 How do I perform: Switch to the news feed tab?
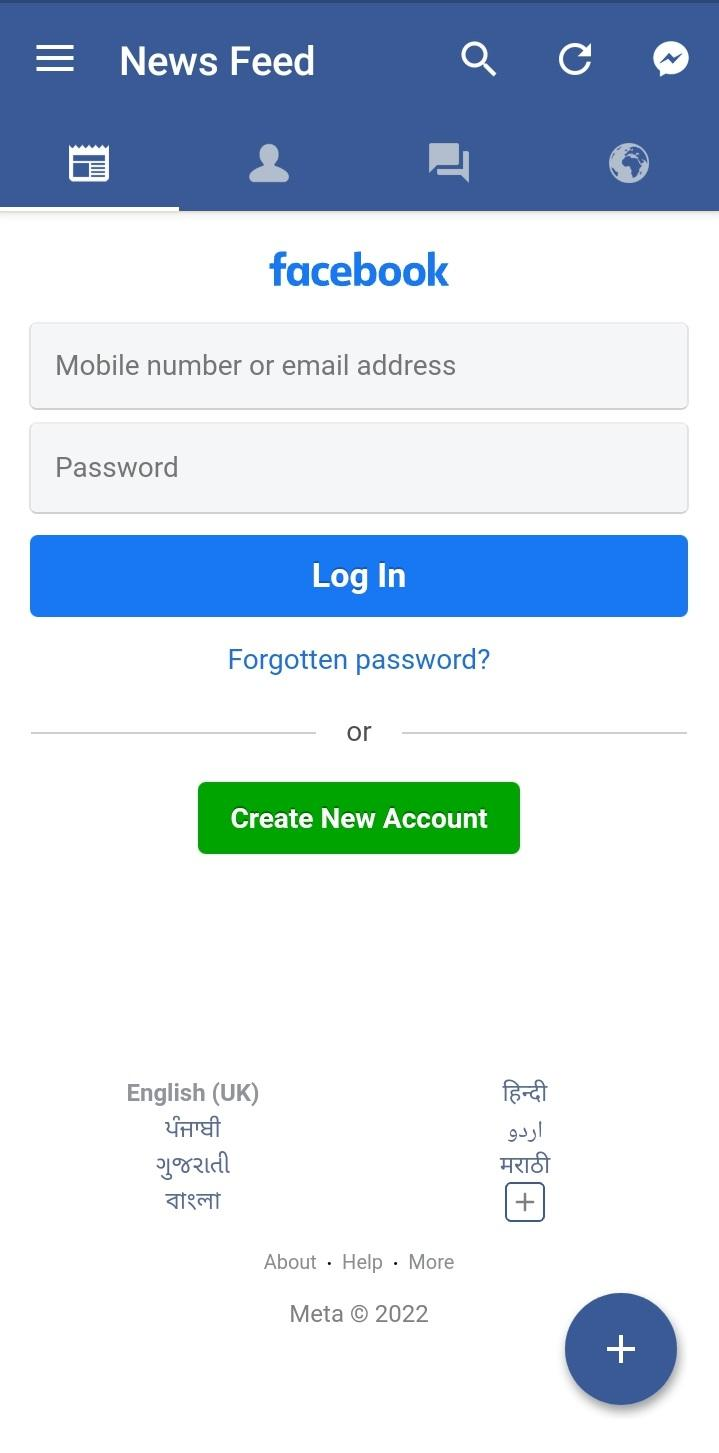pos(89,163)
